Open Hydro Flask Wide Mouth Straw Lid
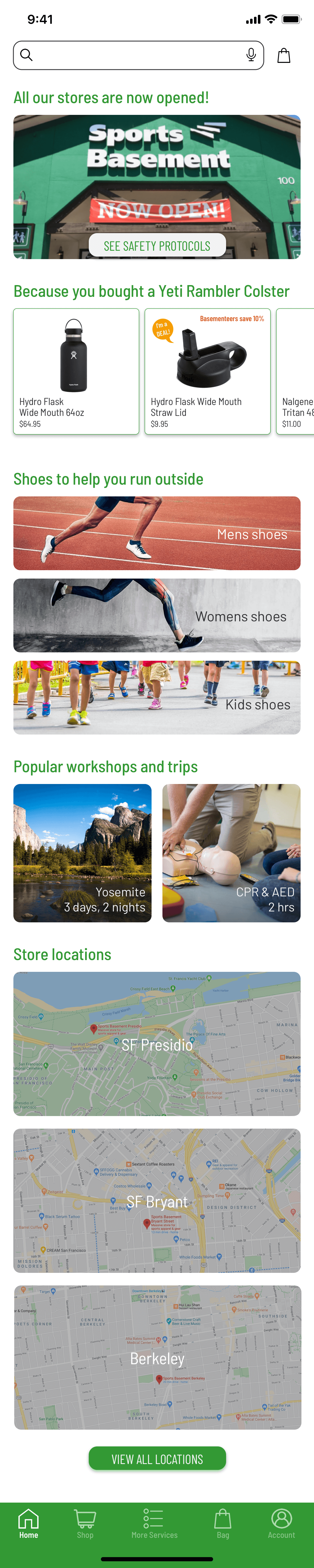The height and width of the screenshot is (1568, 314). click(207, 371)
